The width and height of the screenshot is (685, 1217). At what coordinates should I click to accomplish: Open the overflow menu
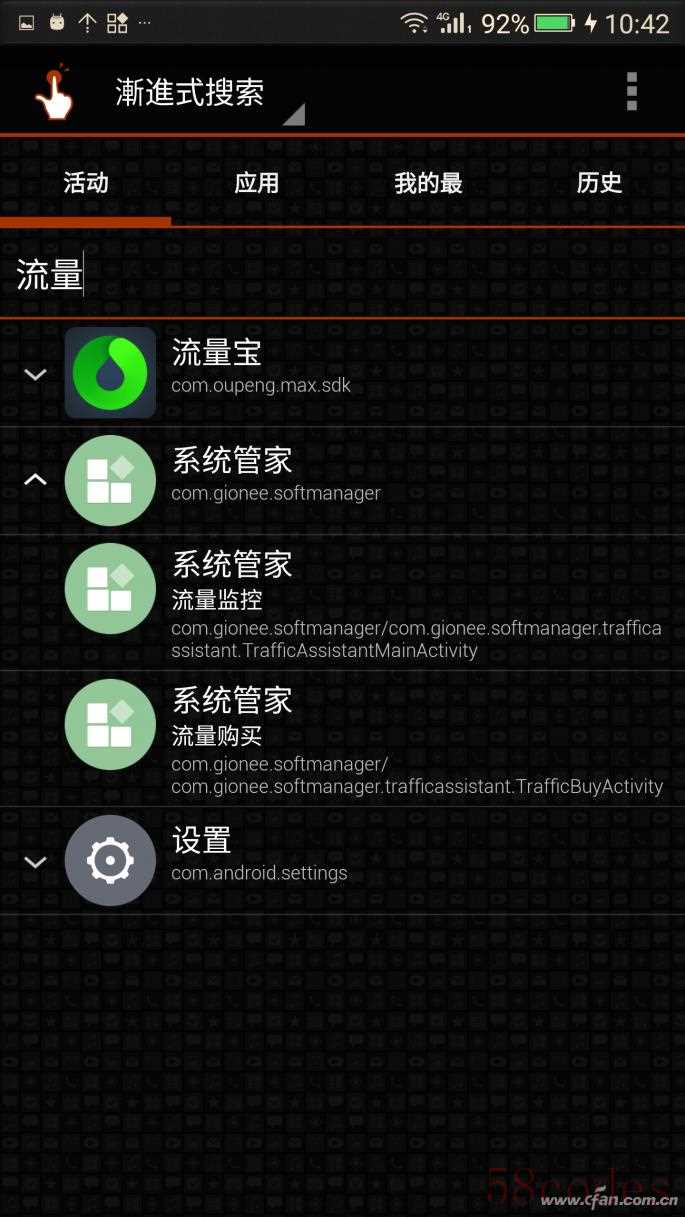631,92
